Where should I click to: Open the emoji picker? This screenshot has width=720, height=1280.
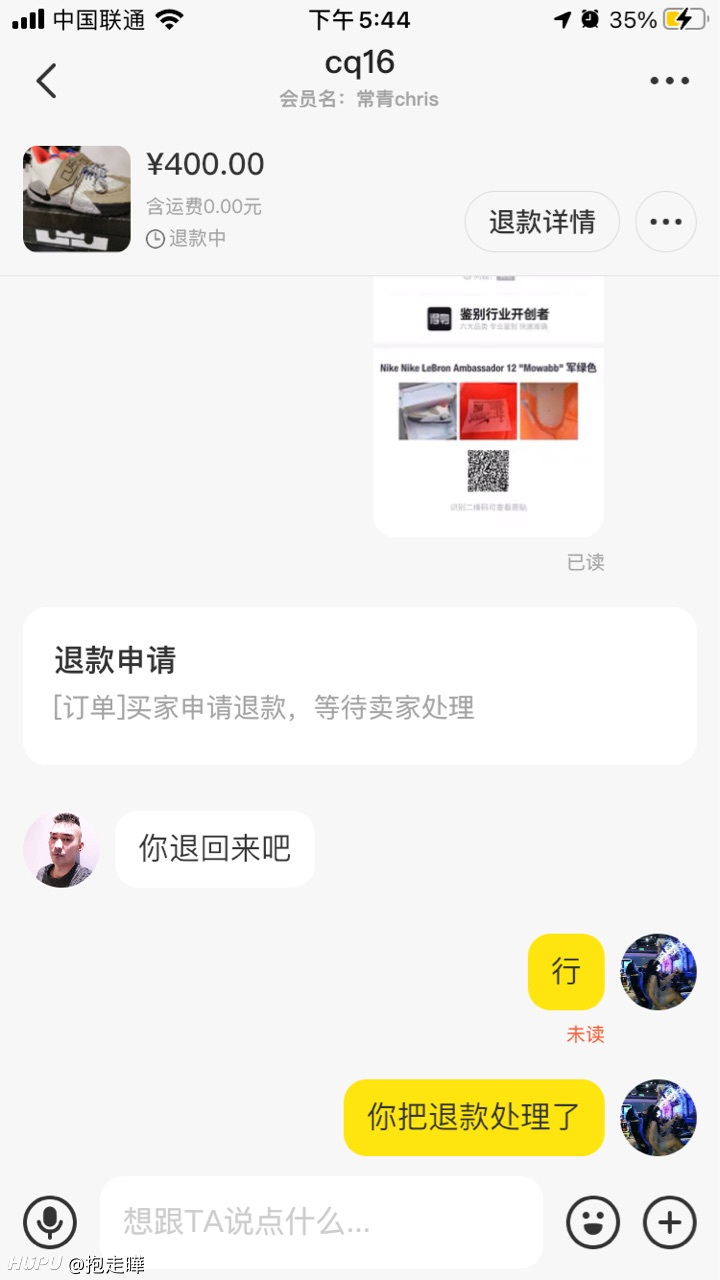point(593,1221)
